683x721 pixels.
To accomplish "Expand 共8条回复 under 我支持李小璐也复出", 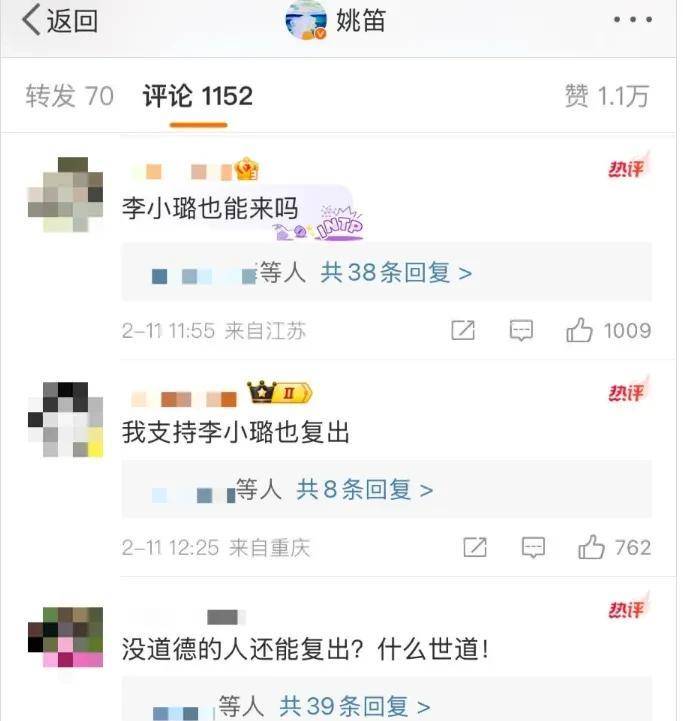I will [x=365, y=490].
